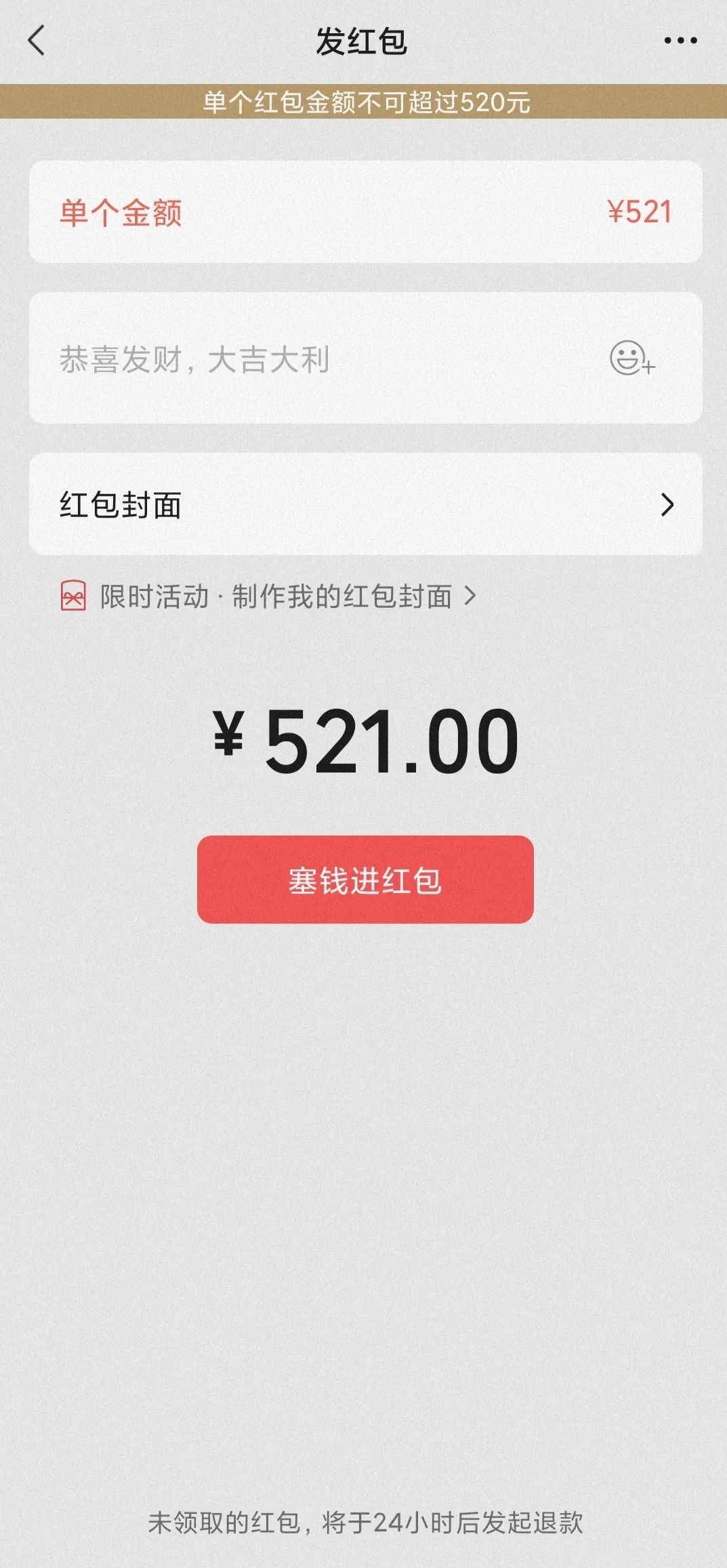
Task: Open the three-dot overflow menu
Action: coord(680,41)
